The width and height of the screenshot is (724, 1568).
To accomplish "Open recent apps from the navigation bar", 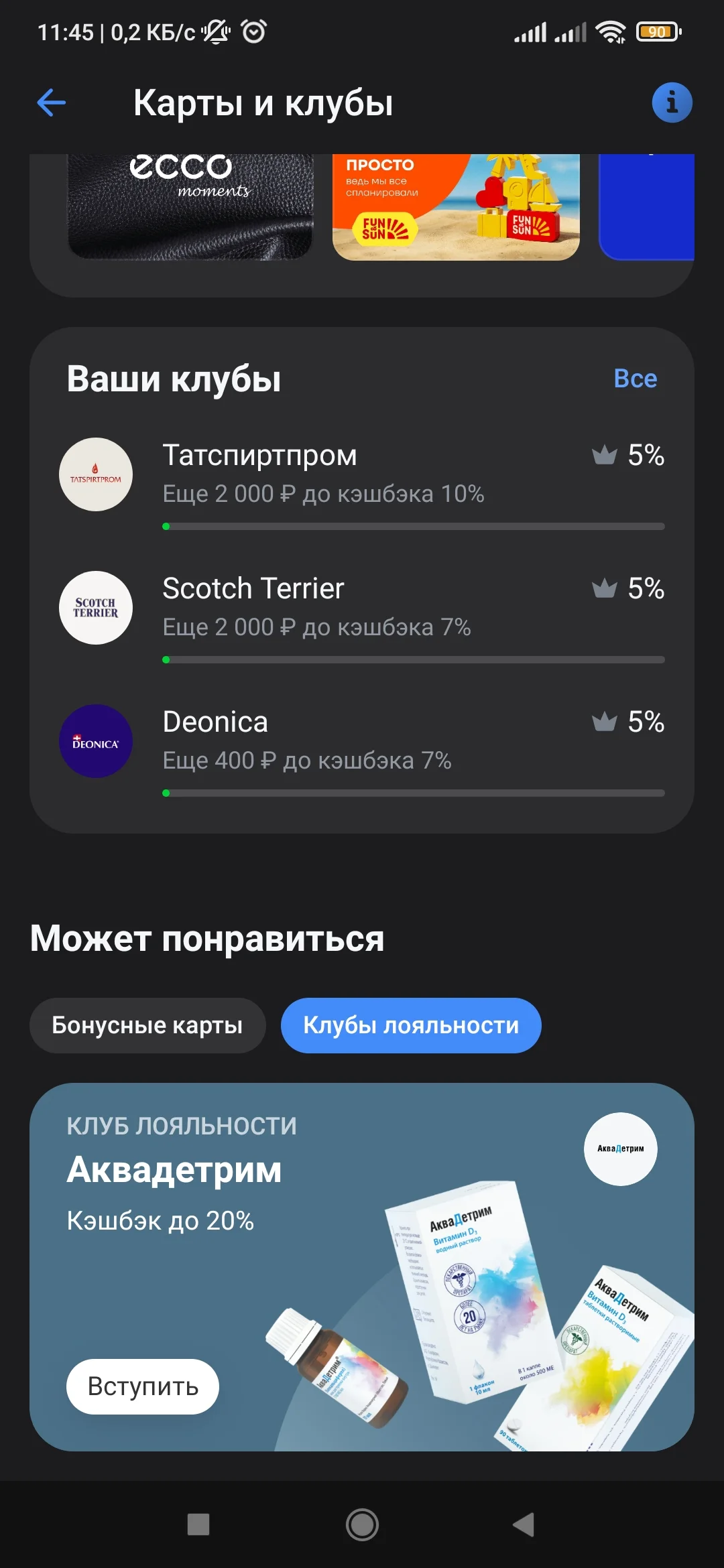I will point(198,1524).
